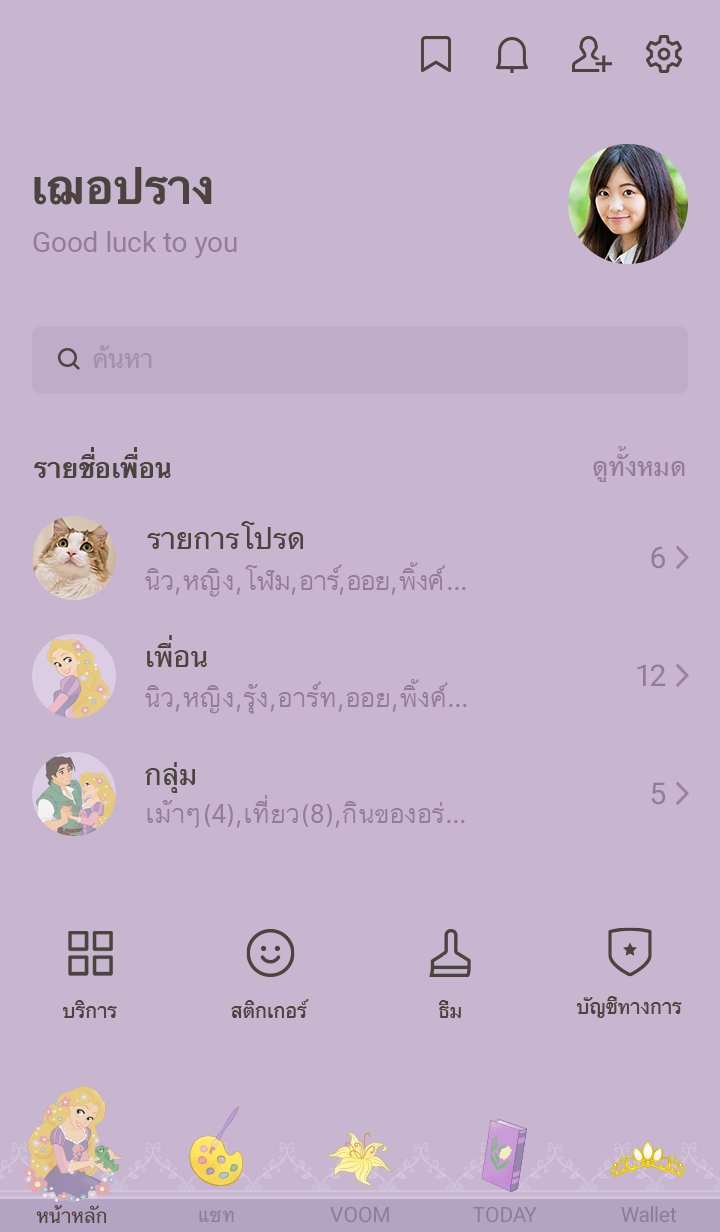
Task: Open the settings gear
Action: pos(664,55)
